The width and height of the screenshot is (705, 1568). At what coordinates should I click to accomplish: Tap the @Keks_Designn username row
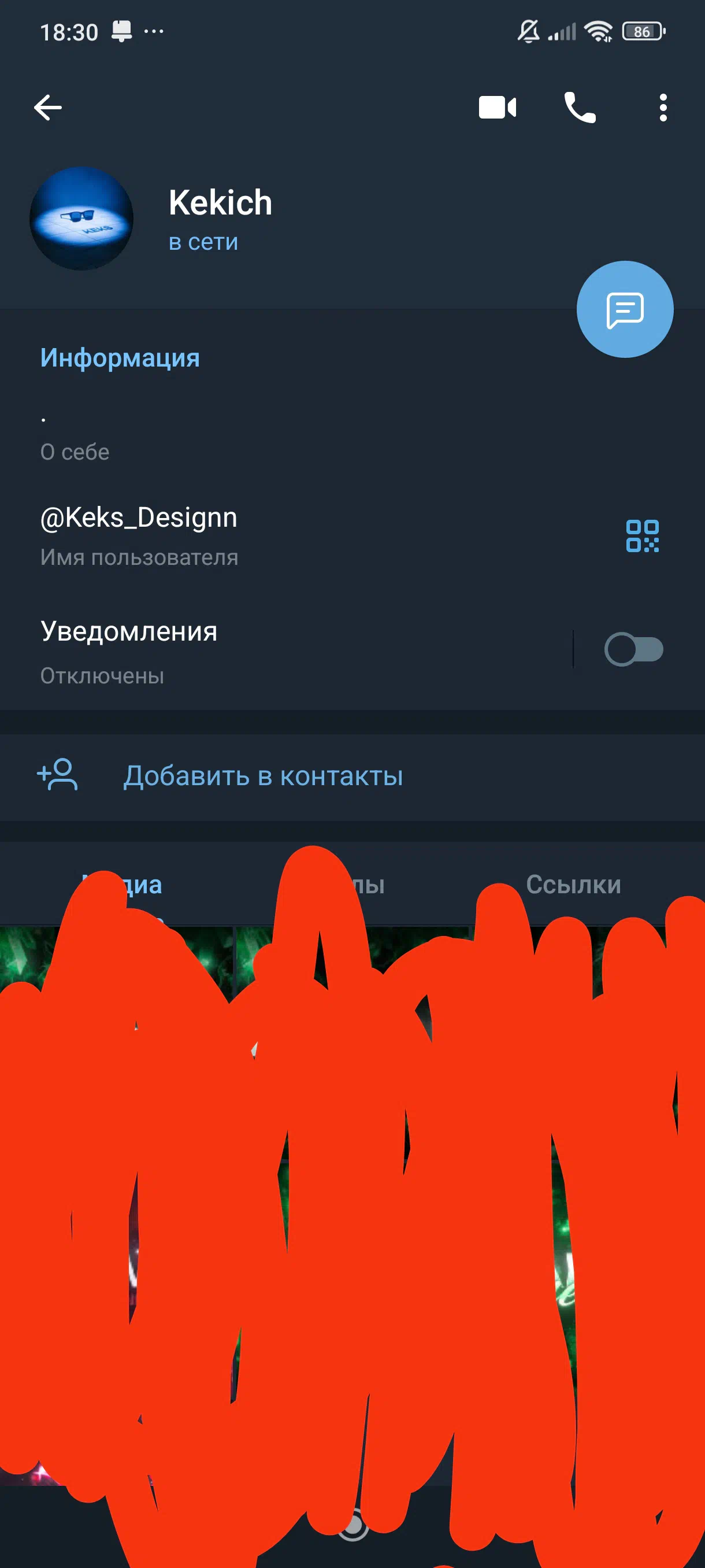[304, 535]
